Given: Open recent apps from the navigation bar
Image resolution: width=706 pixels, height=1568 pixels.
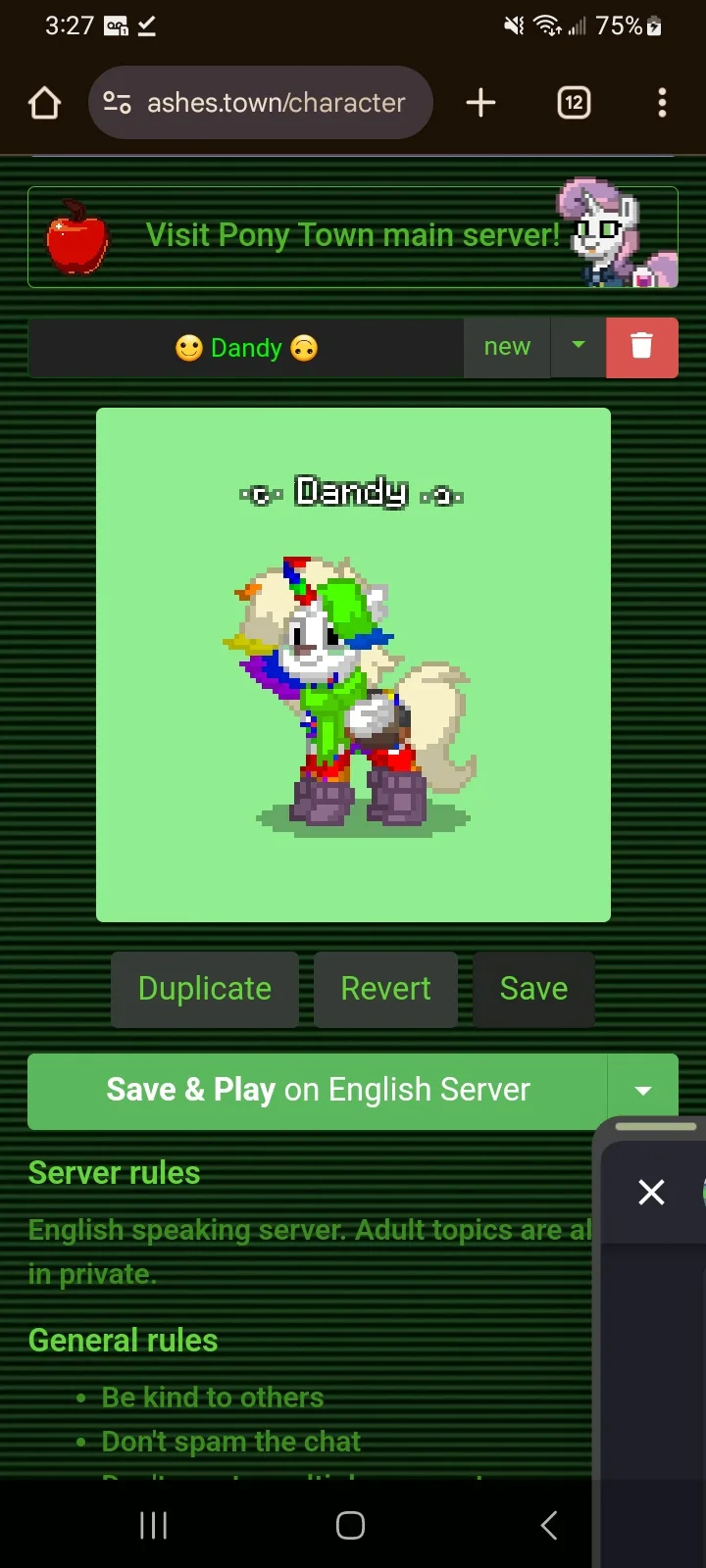Looking at the screenshot, I should click(153, 1525).
